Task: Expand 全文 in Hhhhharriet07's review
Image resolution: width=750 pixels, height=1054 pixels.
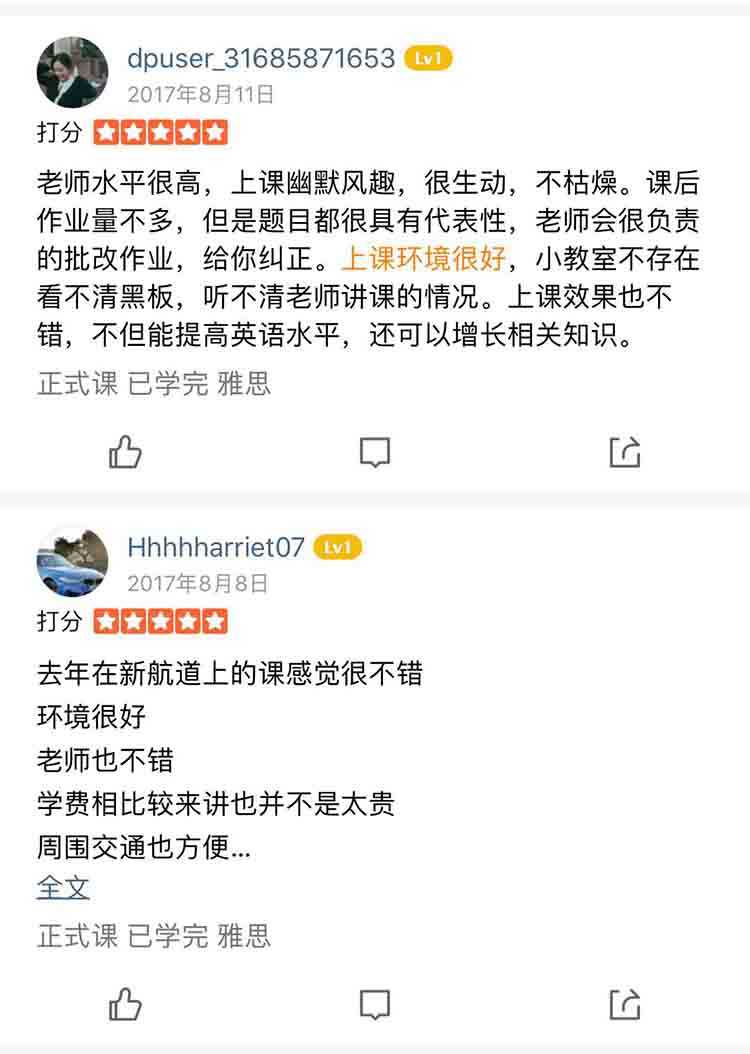Action: coord(63,887)
